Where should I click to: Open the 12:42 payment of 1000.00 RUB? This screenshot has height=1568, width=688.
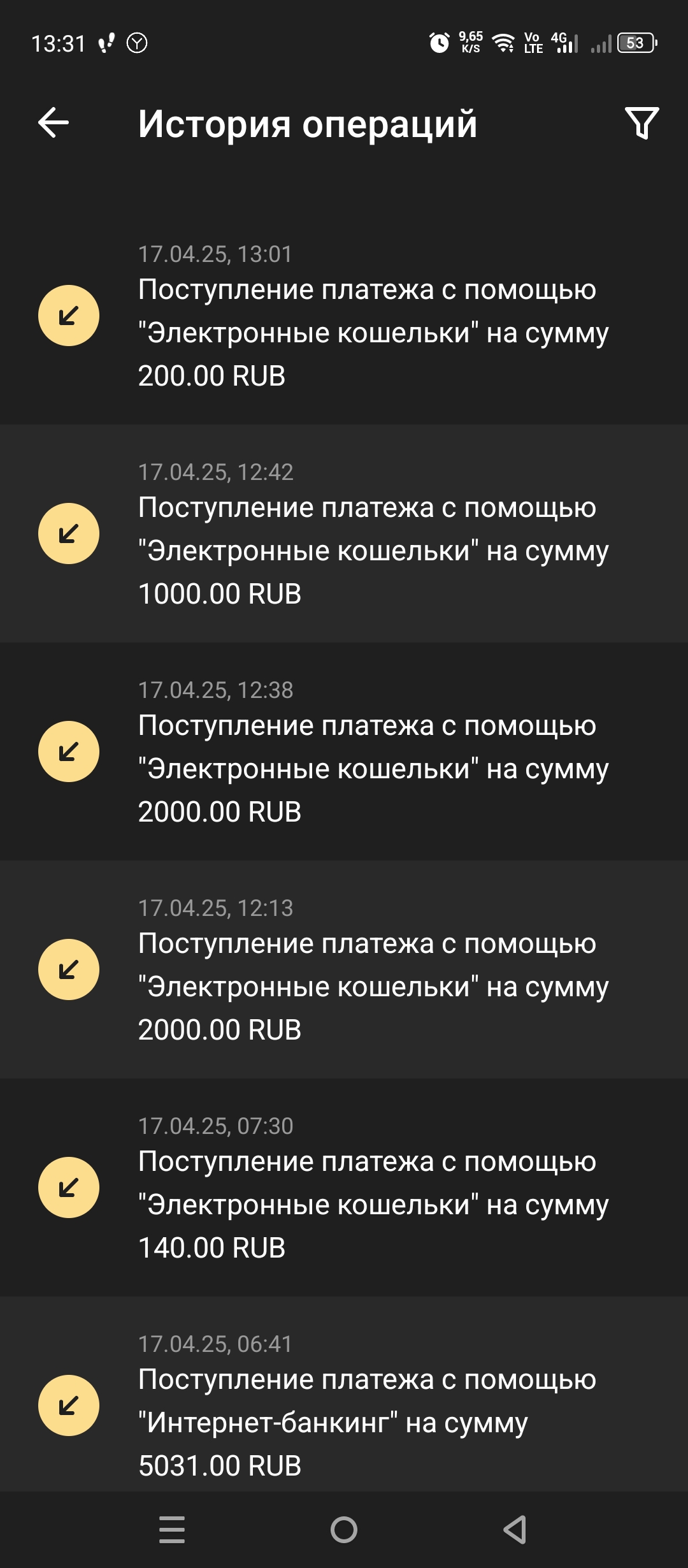click(344, 534)
